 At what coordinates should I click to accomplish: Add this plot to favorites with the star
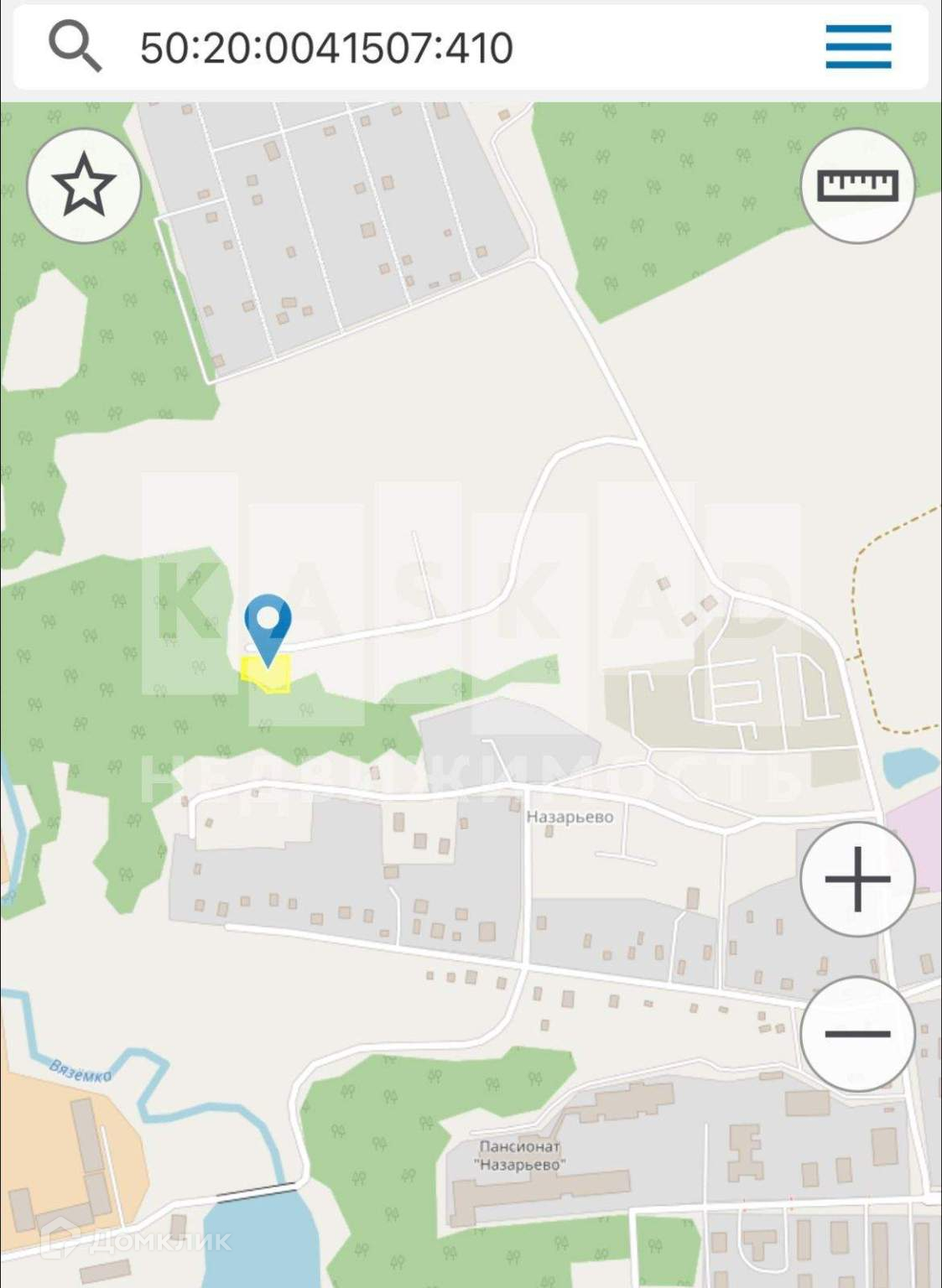(84, 185)
